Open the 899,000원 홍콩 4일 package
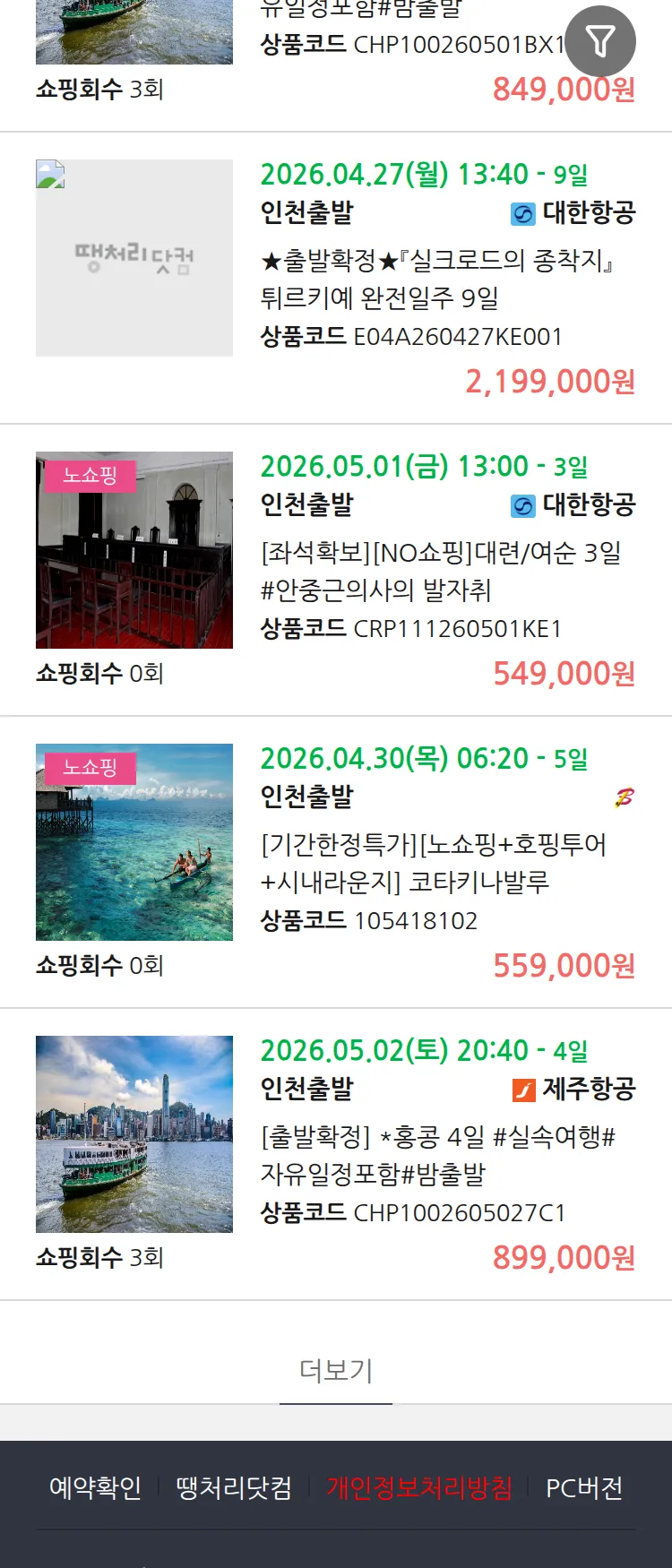The width and height of the screenshot is (672, 1568). 437,1155
